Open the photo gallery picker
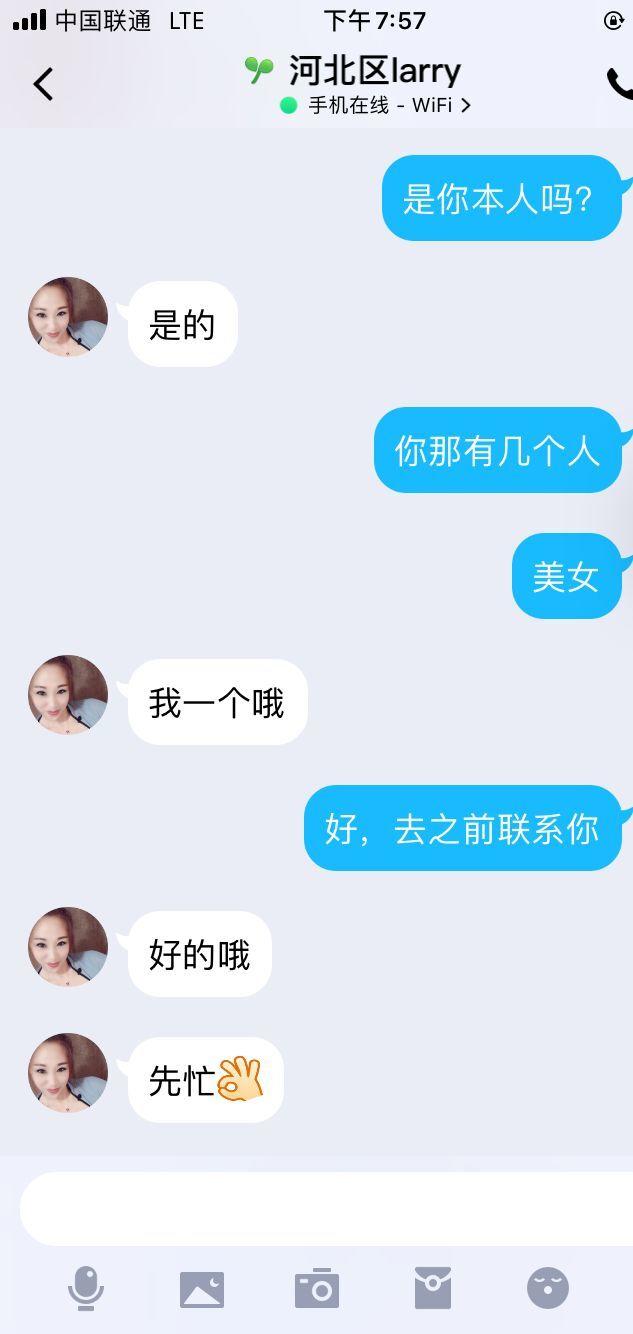Image resolution: width=633 pixels, height=1334 pixels. pos(201,1289)
